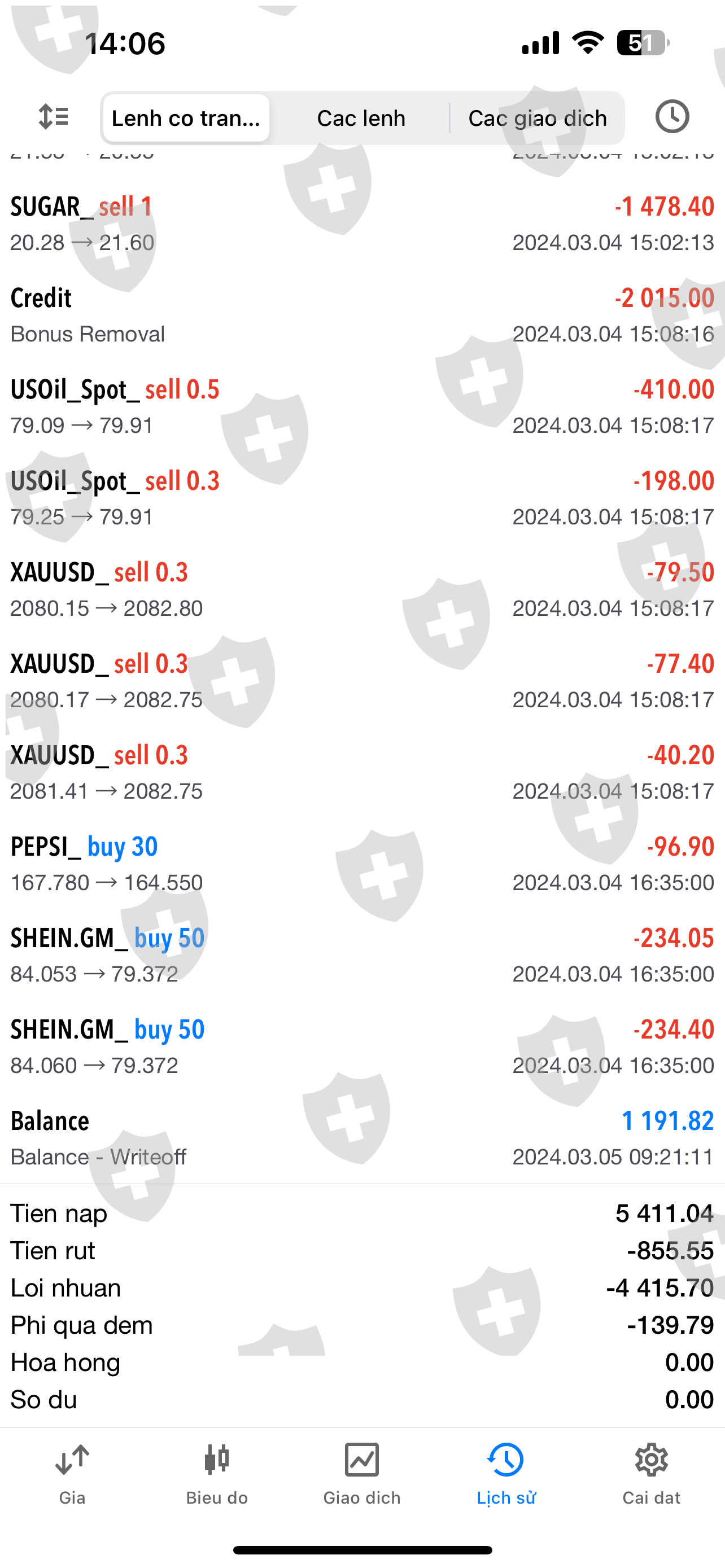Expand the XAUUSD_ trade losing -79.50
This screenshot has height=1568, width=725.
click(x=362, y=589)
